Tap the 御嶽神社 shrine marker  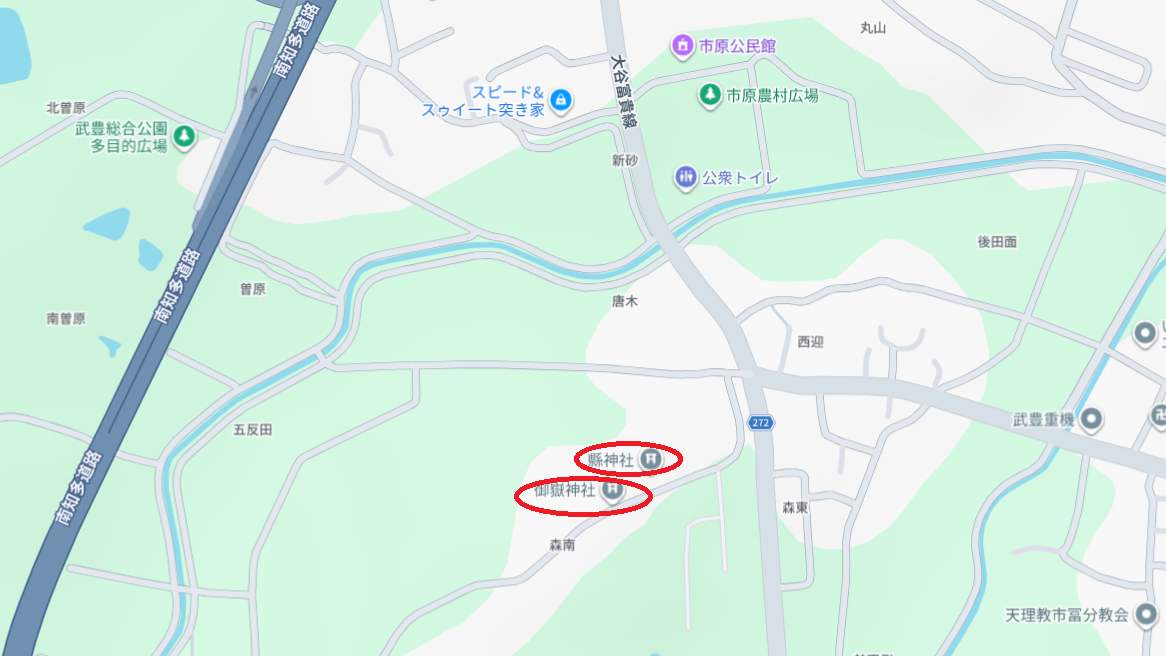click(612, 491)
